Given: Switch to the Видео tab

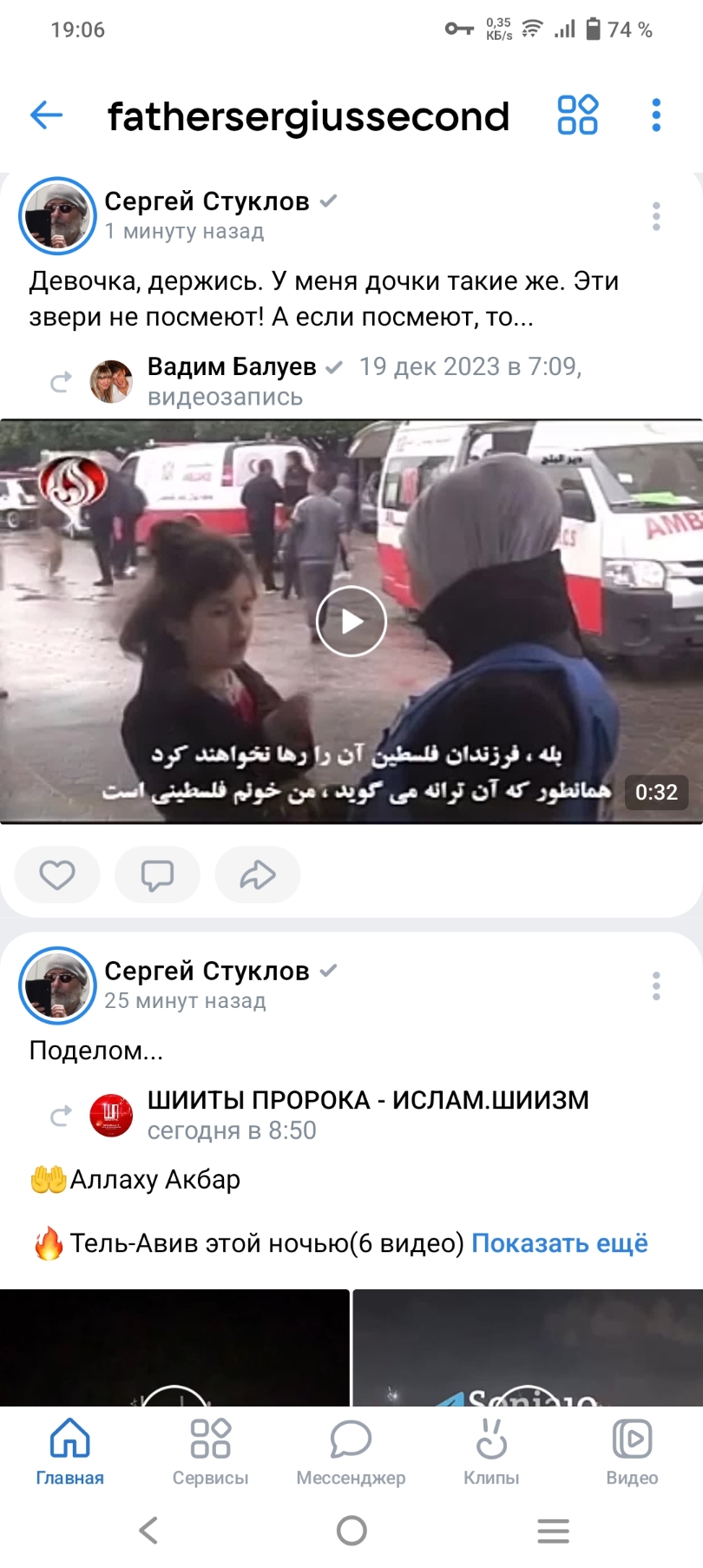Looking at the screenshot, I should pyautogui.click(x=632, y=1453).
